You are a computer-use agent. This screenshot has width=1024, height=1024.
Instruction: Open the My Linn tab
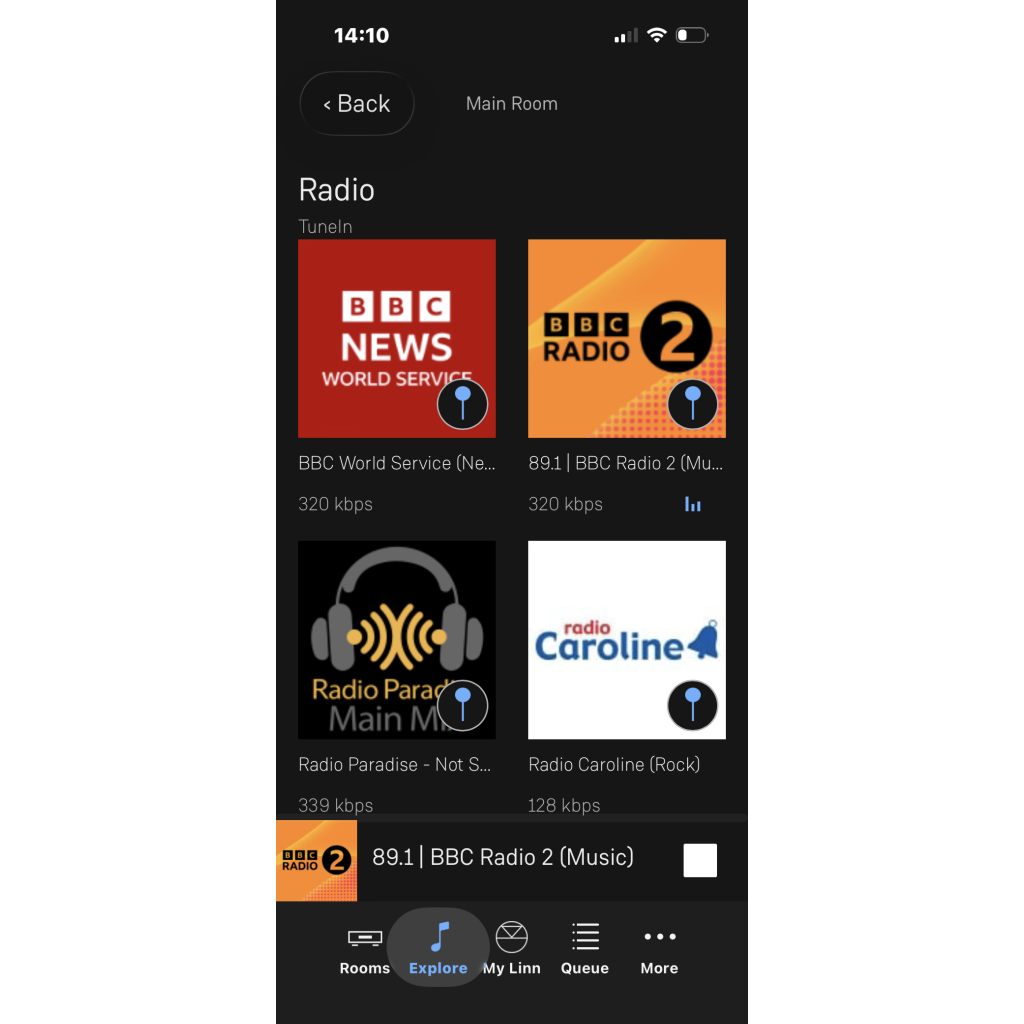(x=511, y=950)
